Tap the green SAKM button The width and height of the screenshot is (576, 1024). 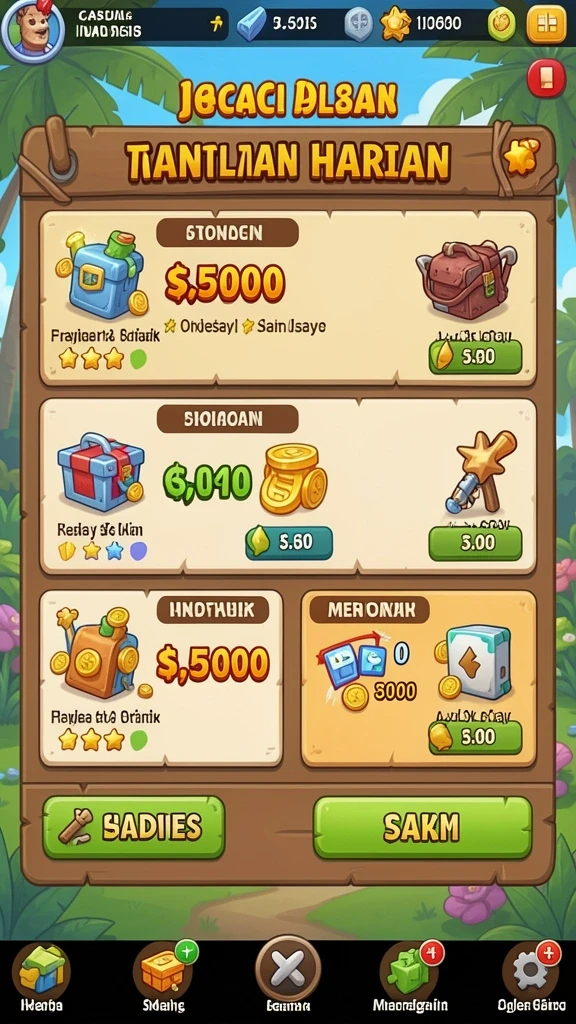[x=423, y=827]
